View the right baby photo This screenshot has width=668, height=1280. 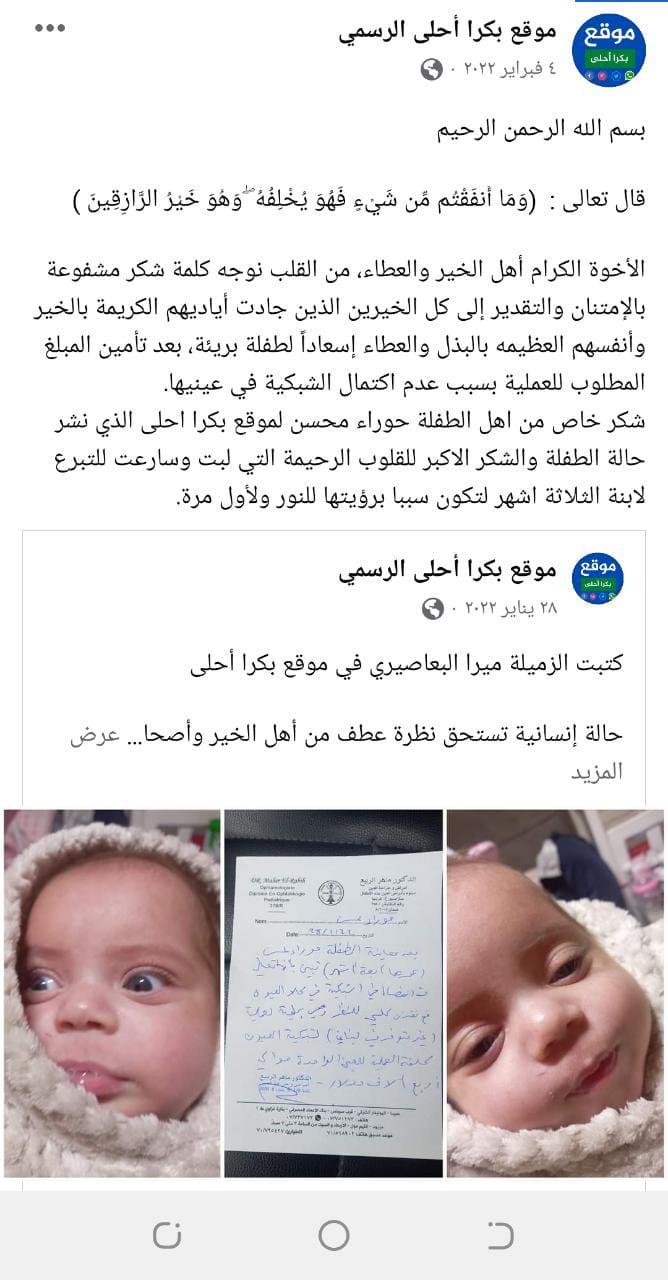coord(557,993)
